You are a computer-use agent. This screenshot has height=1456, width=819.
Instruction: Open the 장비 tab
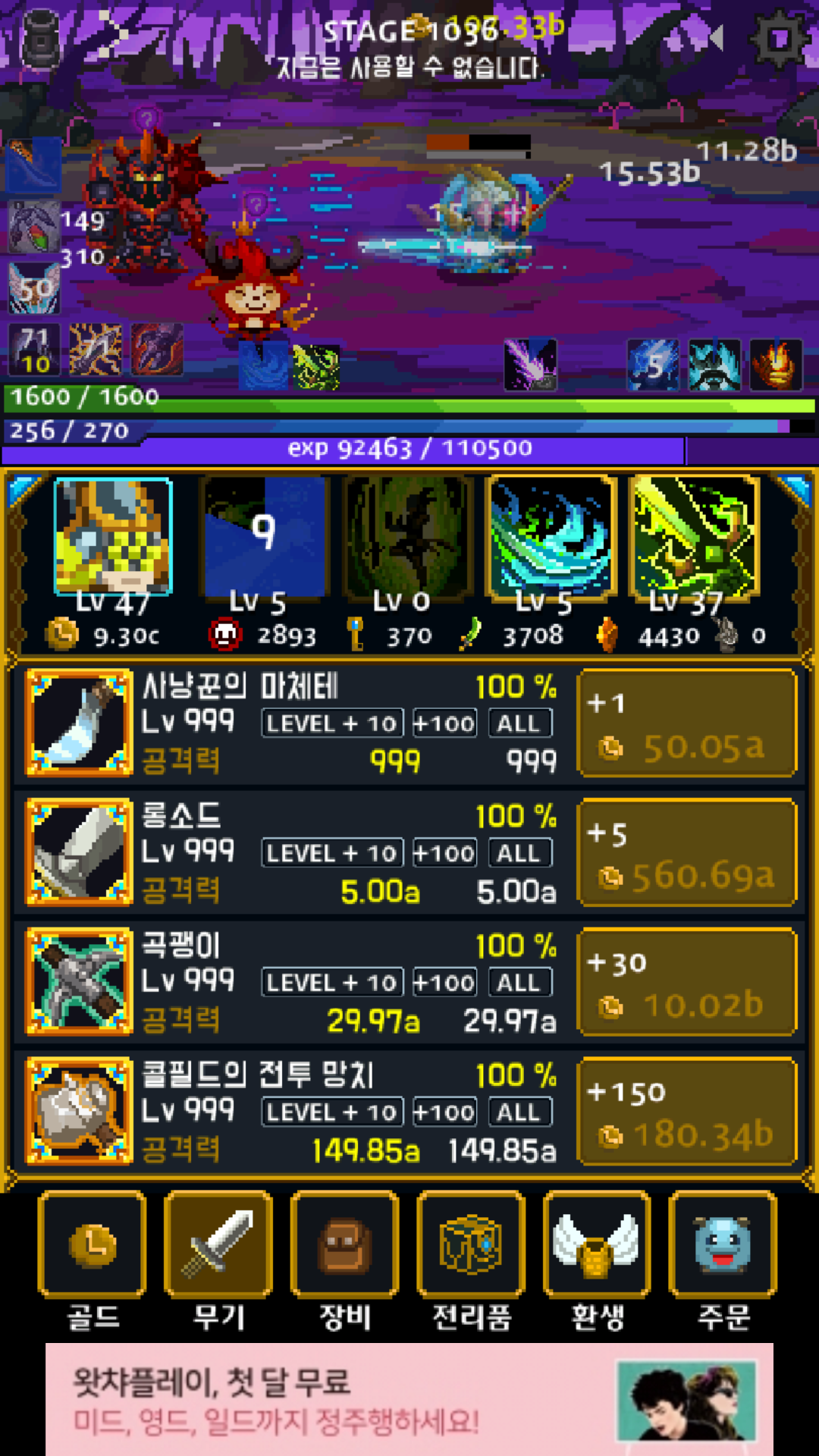point(344,1244)
